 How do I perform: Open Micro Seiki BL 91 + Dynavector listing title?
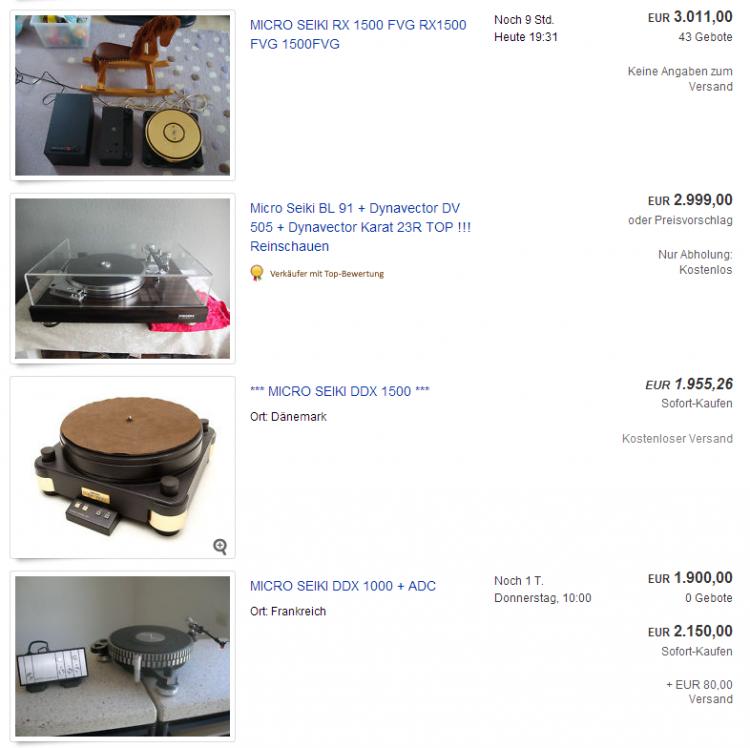pos(360,227)
